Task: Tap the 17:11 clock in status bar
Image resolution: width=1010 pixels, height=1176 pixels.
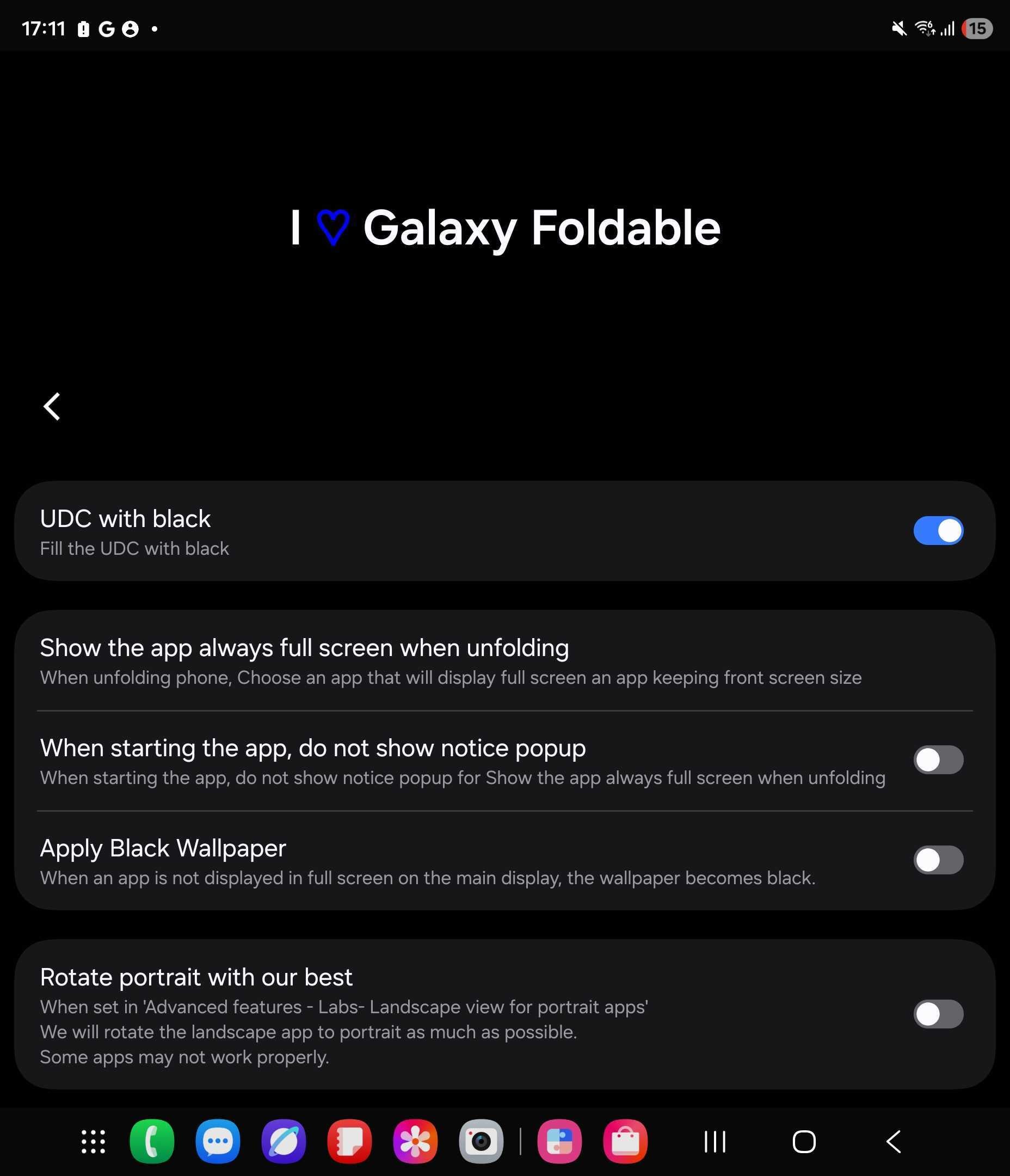Action: (x=44, y=27)
